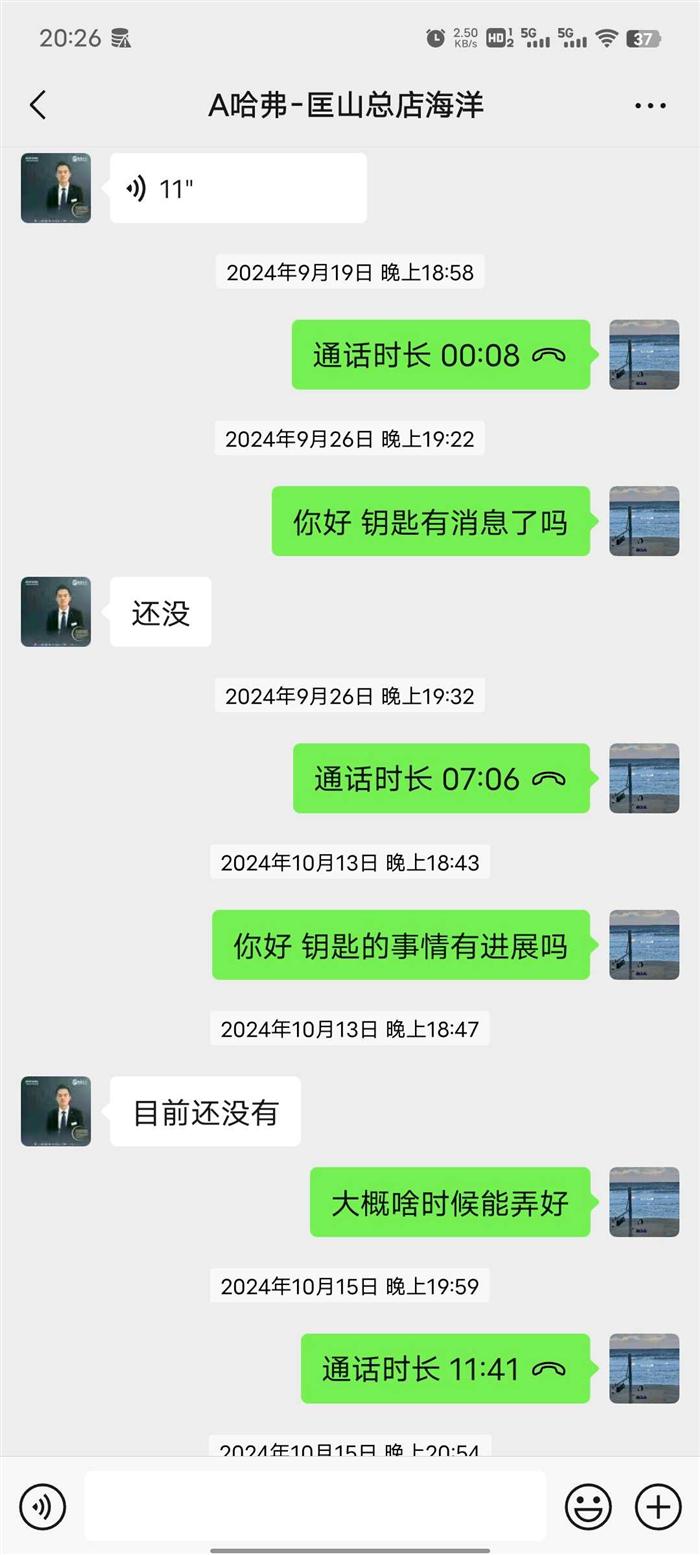Open contact avatar beside 还没 message

(56, 612)
